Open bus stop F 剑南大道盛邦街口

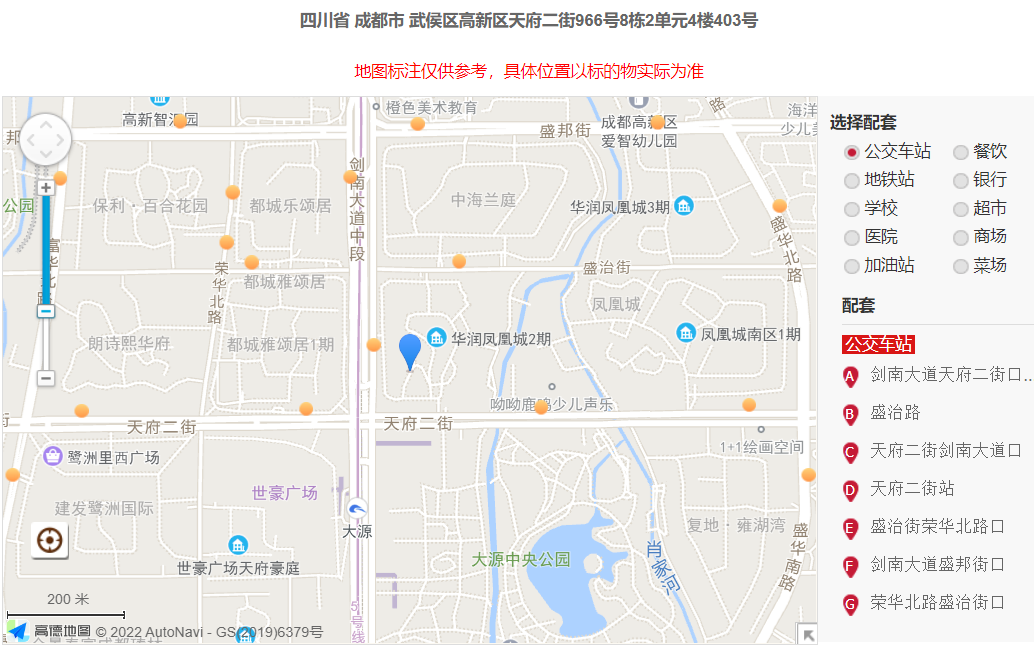[936, 565]
